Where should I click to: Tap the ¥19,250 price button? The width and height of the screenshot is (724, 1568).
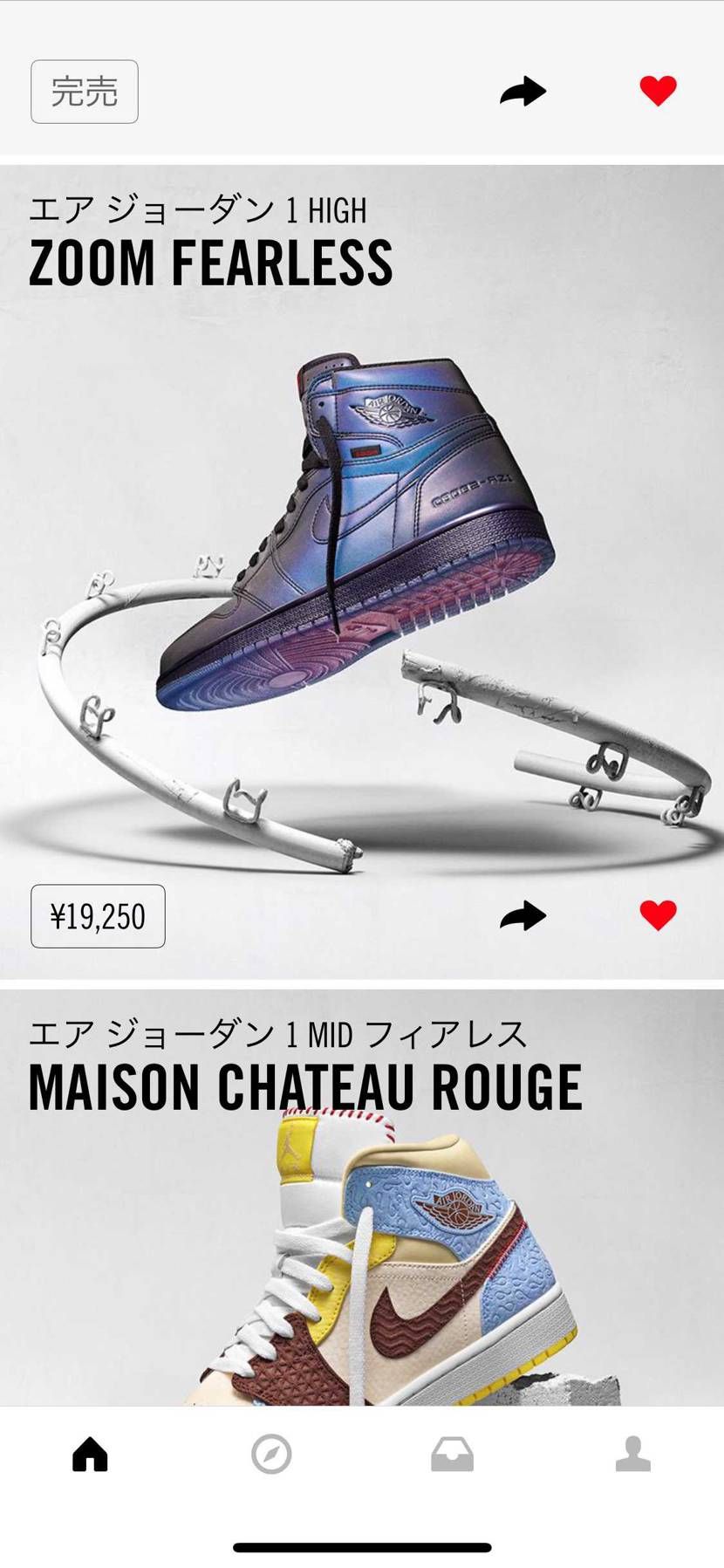(x=98, y=916)
